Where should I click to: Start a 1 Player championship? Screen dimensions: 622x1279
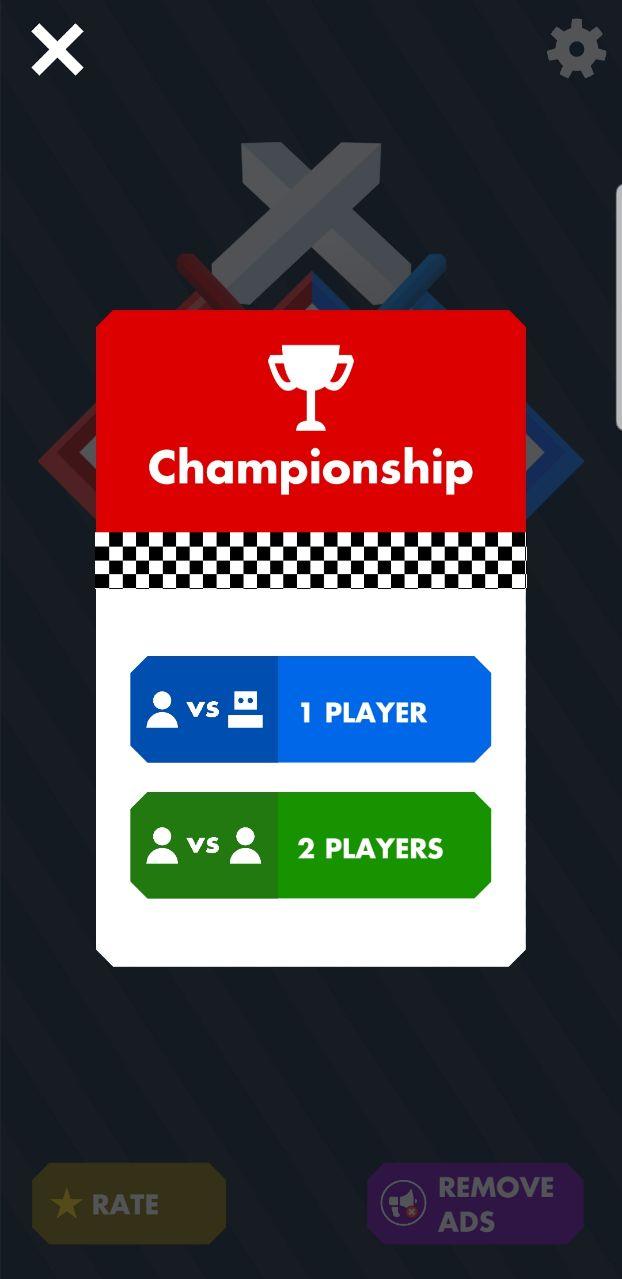pyautogui.click(x=310, y=710)
